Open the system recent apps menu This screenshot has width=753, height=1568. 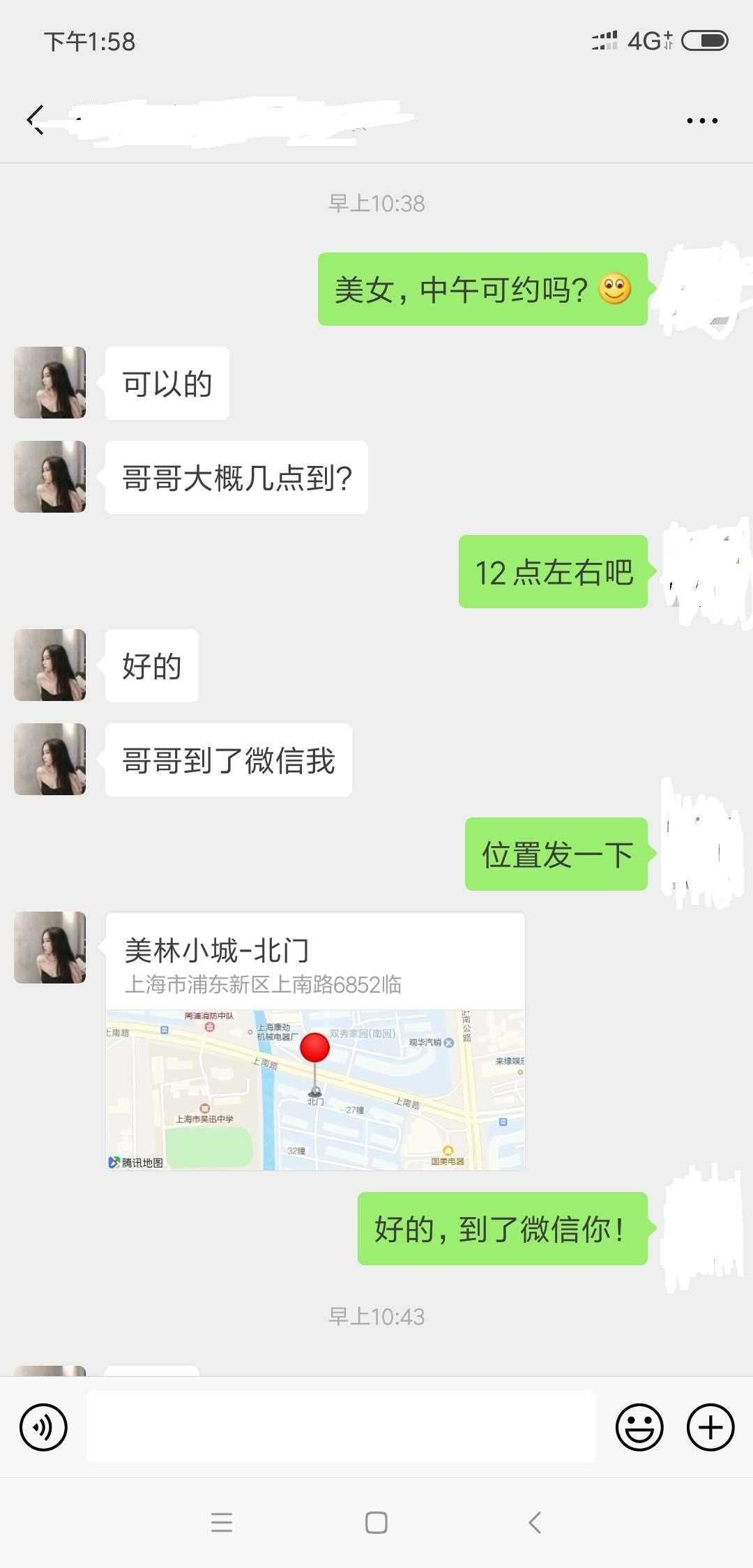(x=222, y=1523)
